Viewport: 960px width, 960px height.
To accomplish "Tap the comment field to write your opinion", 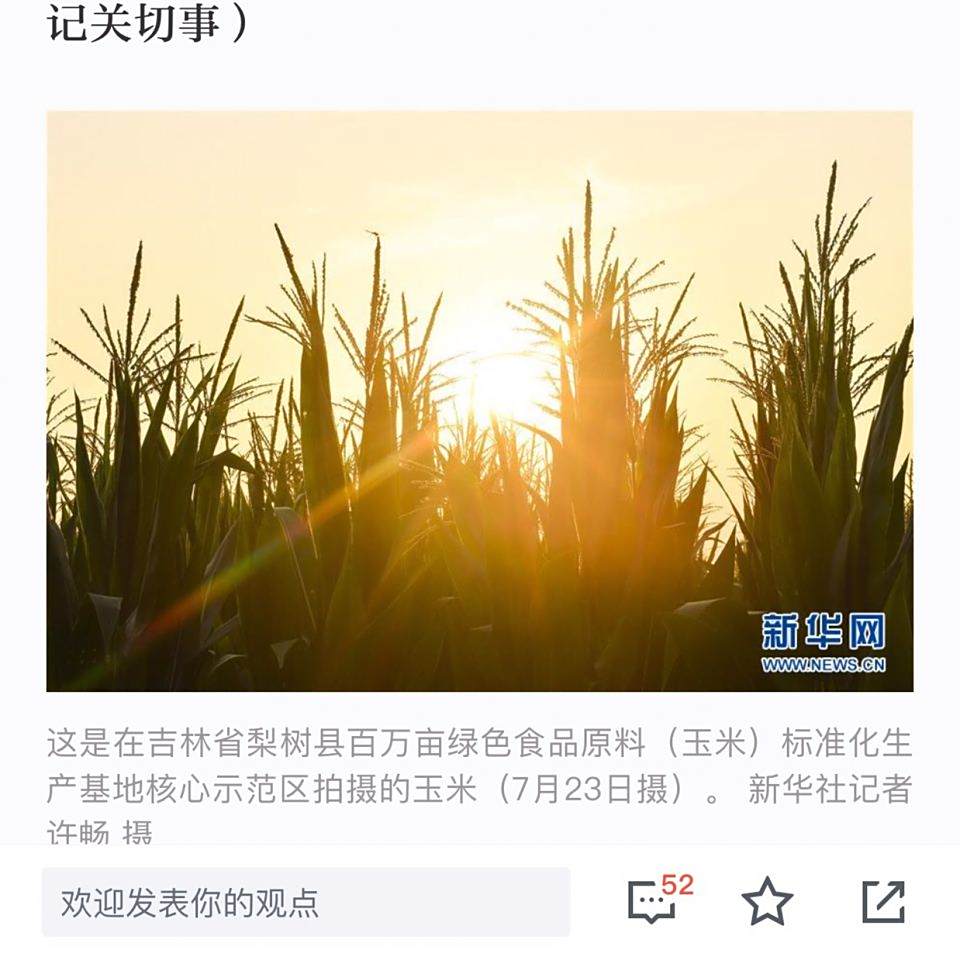I will click(x=306, y=902).
